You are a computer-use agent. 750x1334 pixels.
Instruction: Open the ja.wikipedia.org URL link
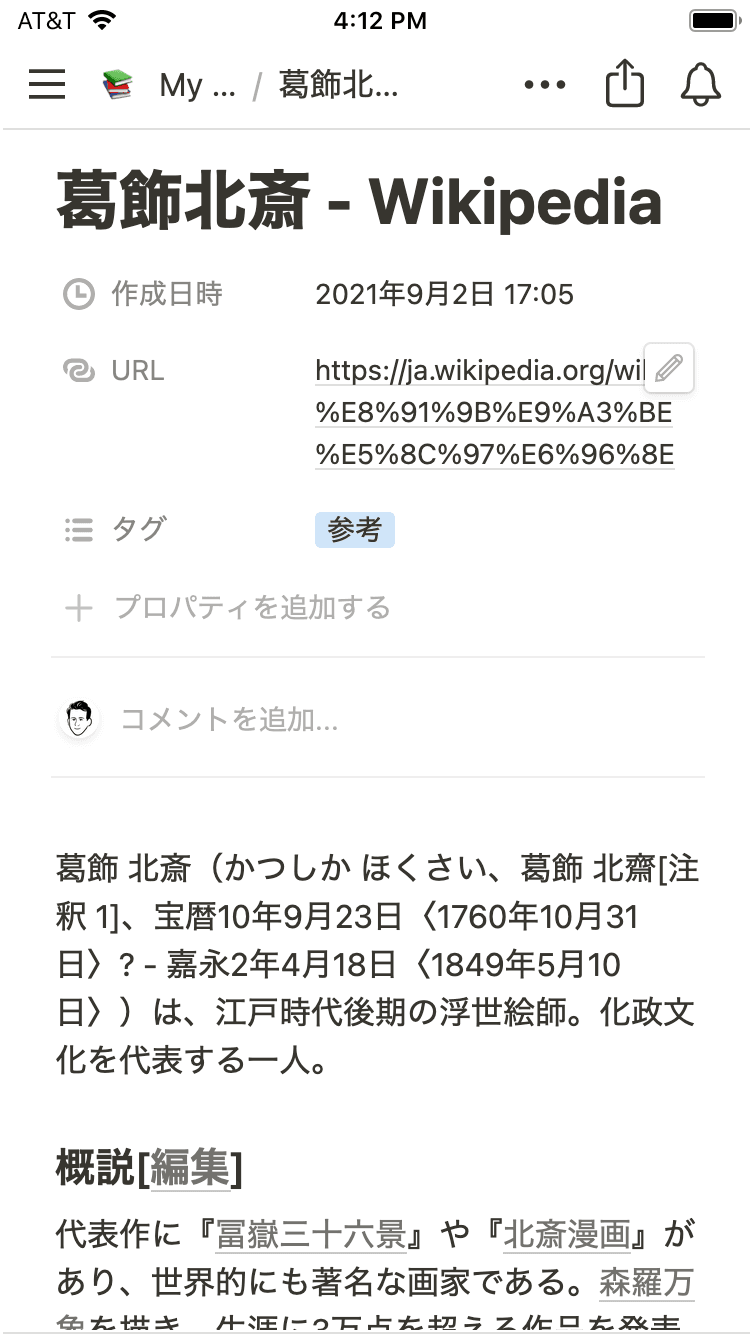(x=480, y=412)
